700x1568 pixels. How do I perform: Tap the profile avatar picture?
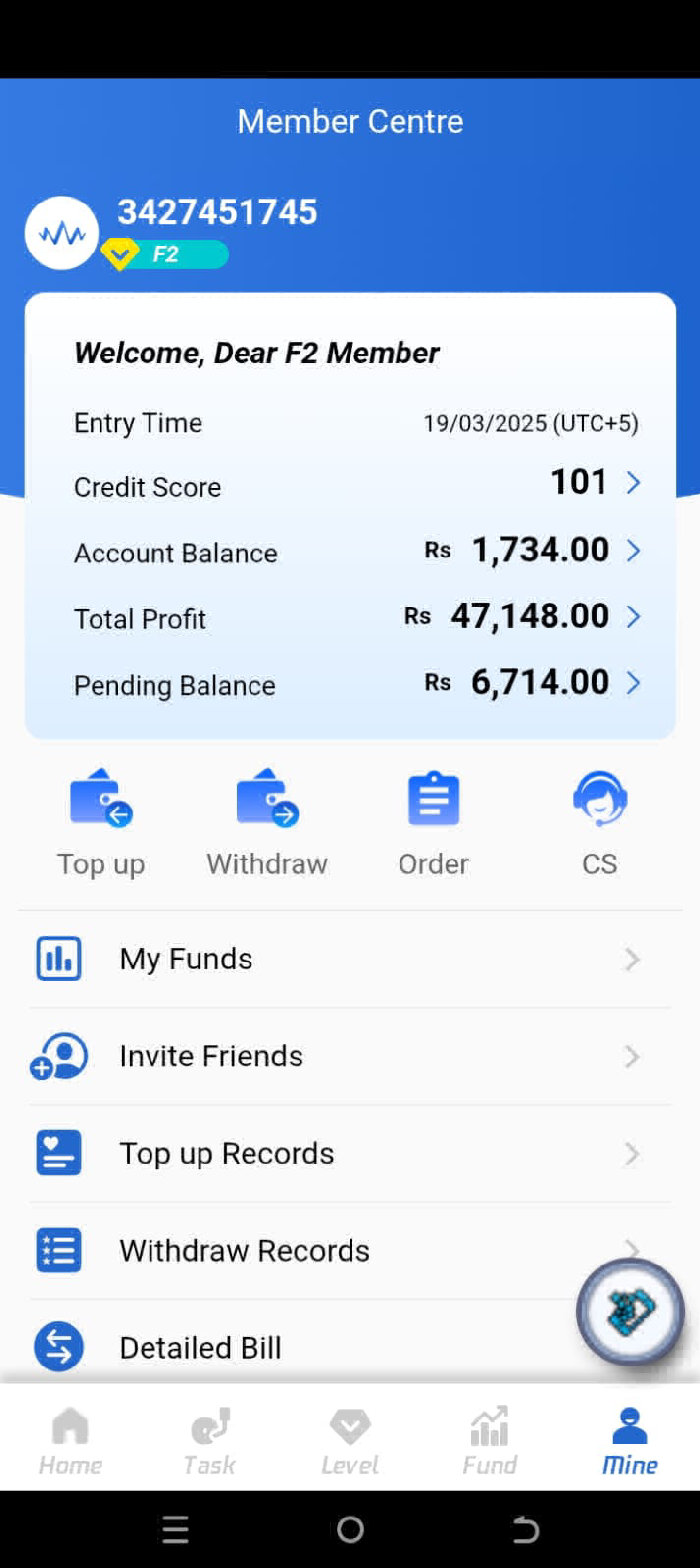62,234
